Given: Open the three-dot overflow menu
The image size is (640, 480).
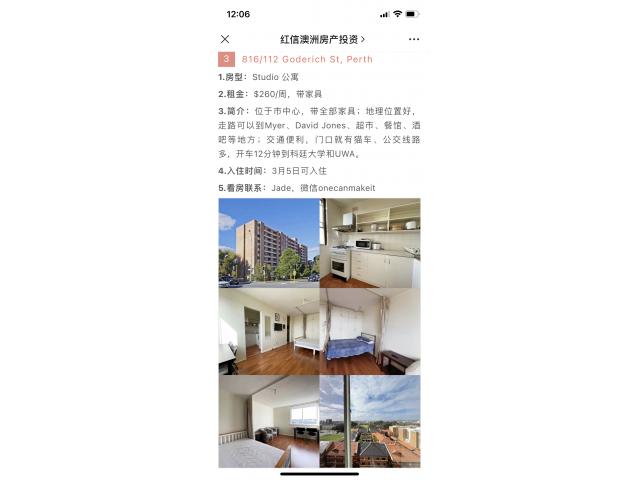Looking at the screenshot, I should [414, 39].
